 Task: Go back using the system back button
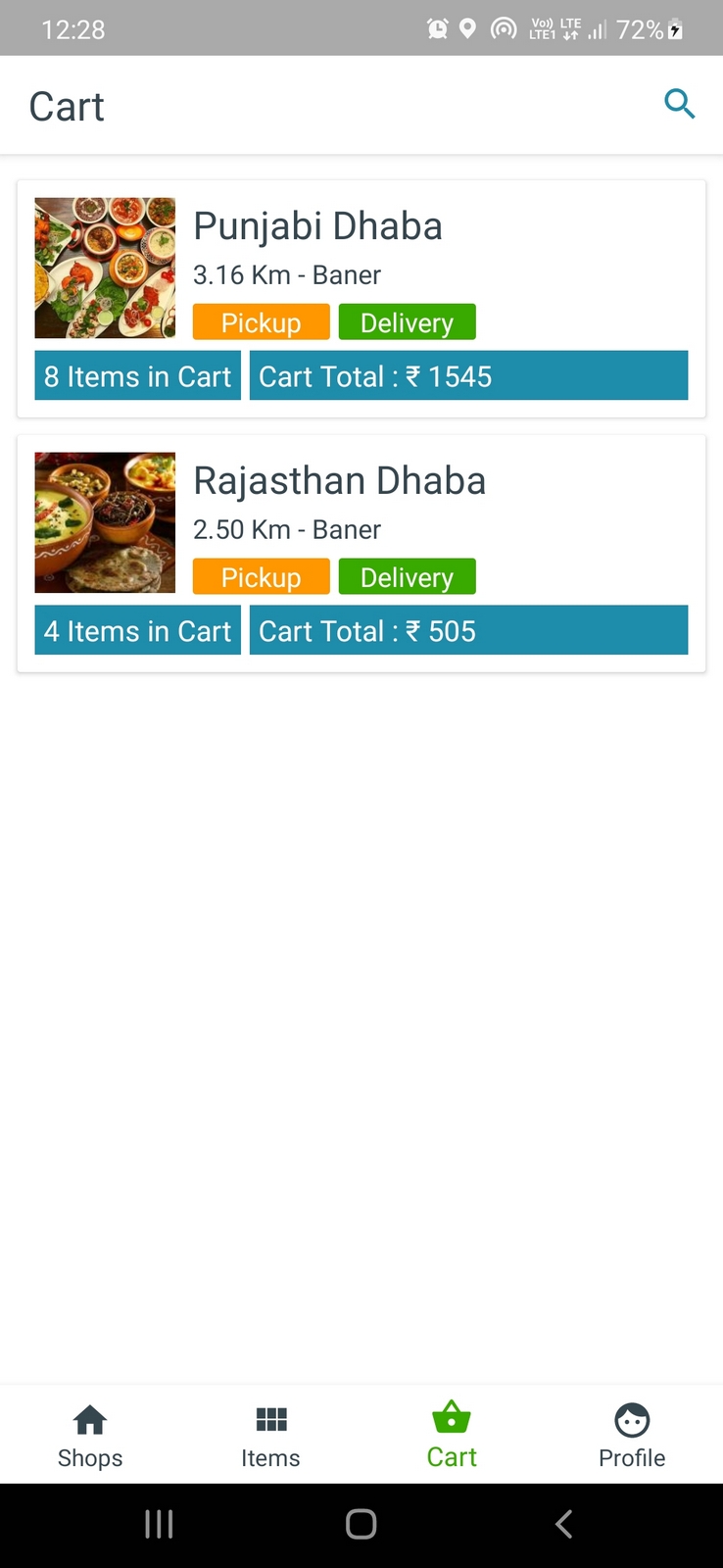[563, 1524]
